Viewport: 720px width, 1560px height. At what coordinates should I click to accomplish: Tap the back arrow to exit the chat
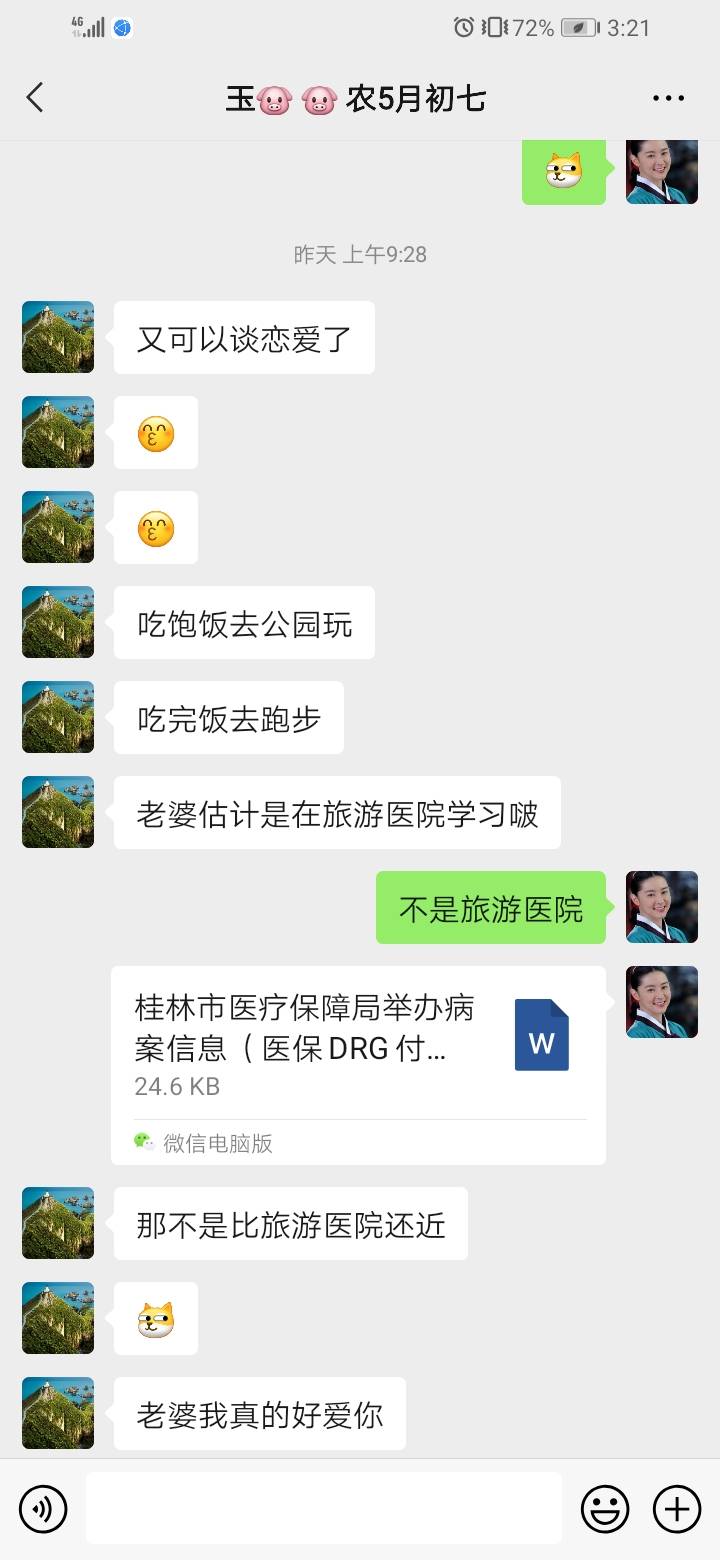click(35, 97)
